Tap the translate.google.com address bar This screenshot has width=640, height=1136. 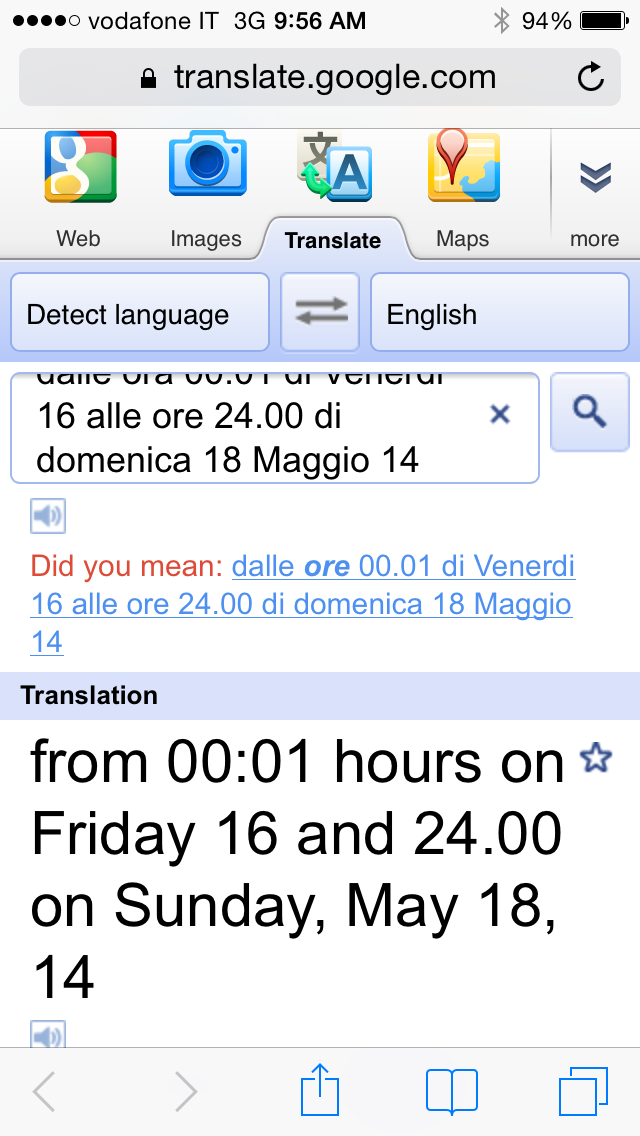(320, 77)
